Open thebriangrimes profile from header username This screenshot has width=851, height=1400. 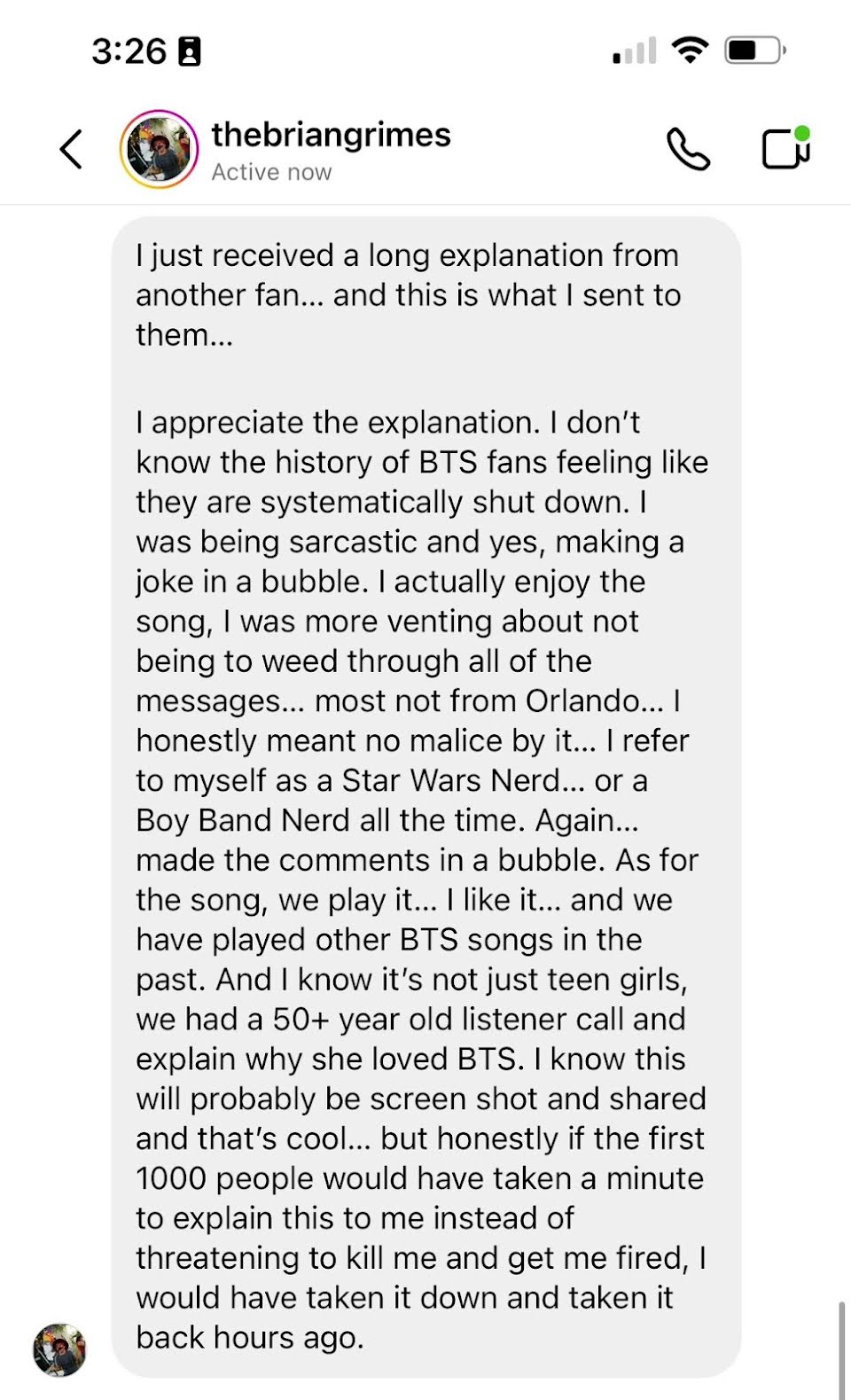pos(331,135)
